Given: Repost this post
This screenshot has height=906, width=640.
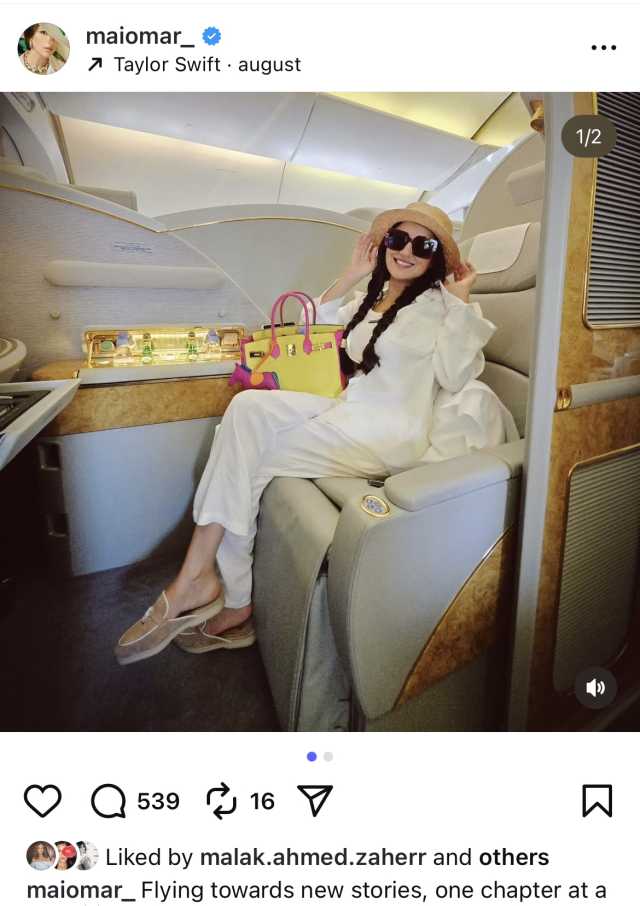Looking at the screenshot, I should (220, 800).
